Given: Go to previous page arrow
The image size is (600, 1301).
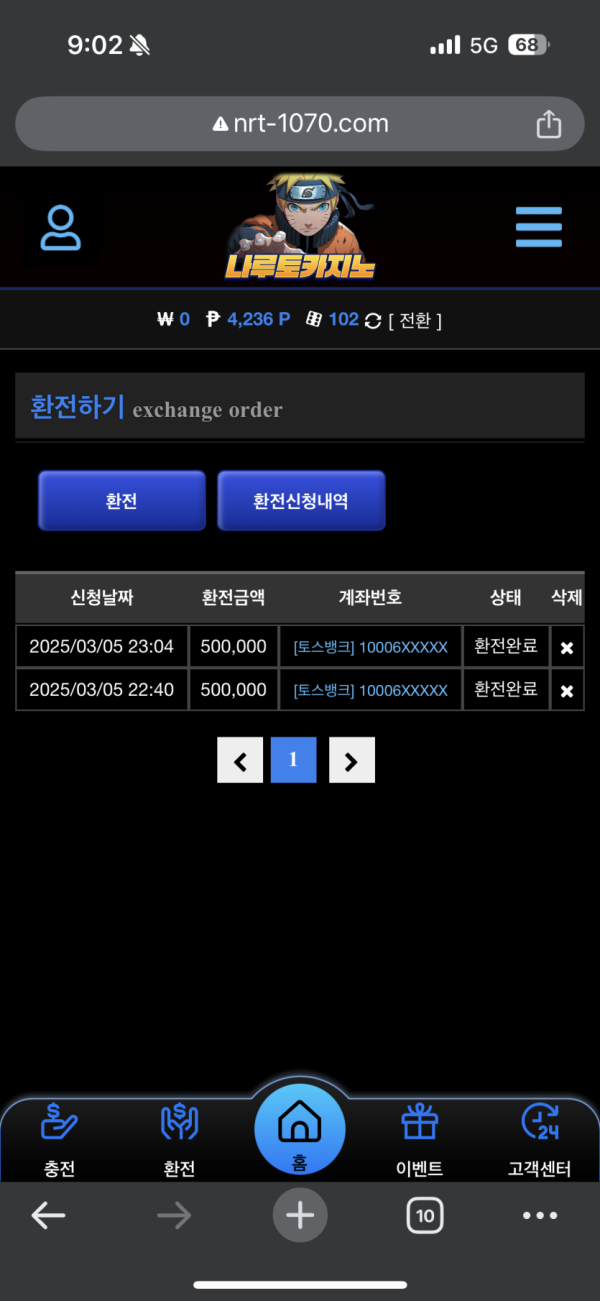Looking at the screenshot, I should click(x=240, y=761).
